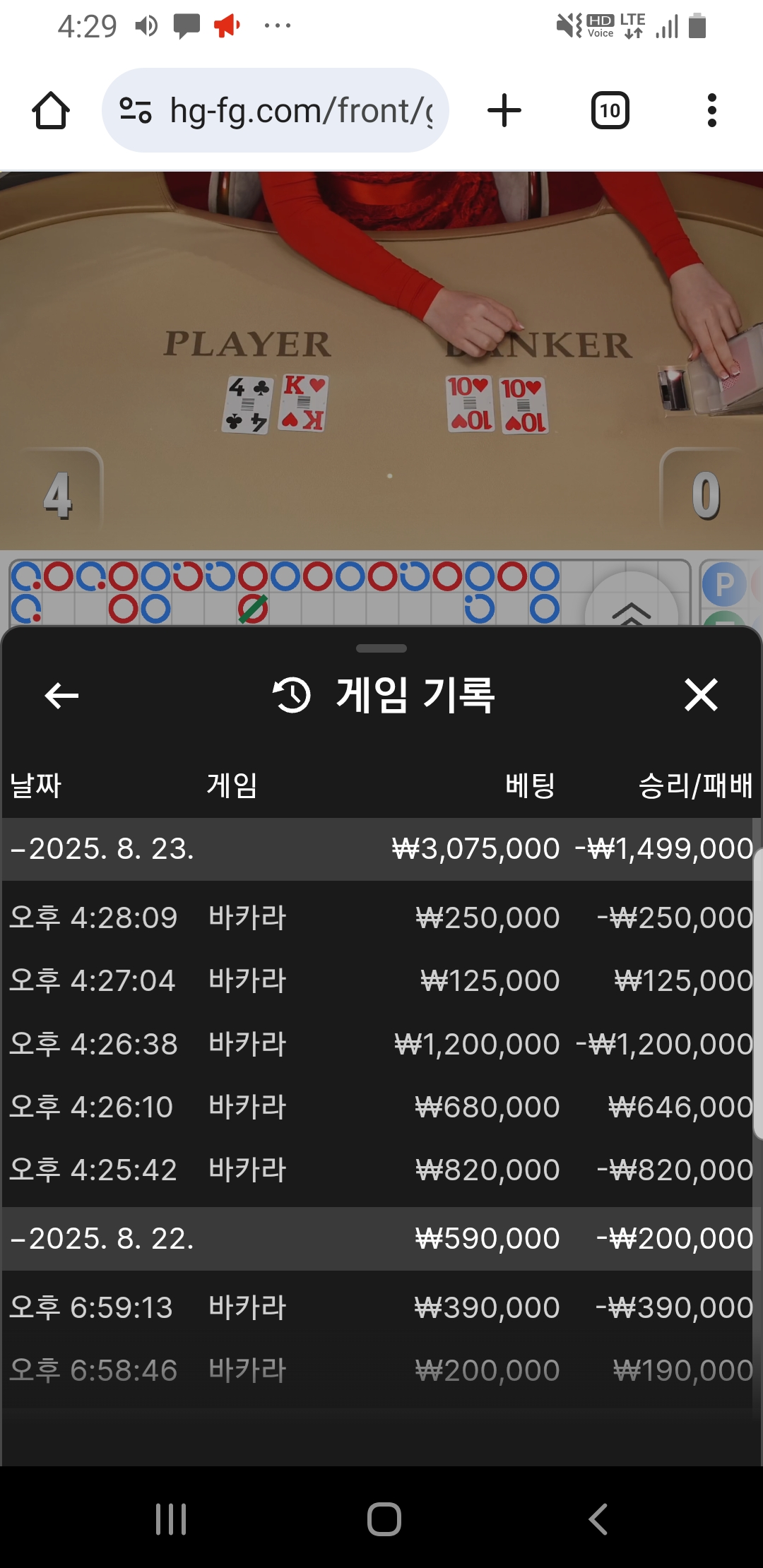Open the 오후 4:26:38 바카라 record
763x1568 pixels.
coord(378,1044)
